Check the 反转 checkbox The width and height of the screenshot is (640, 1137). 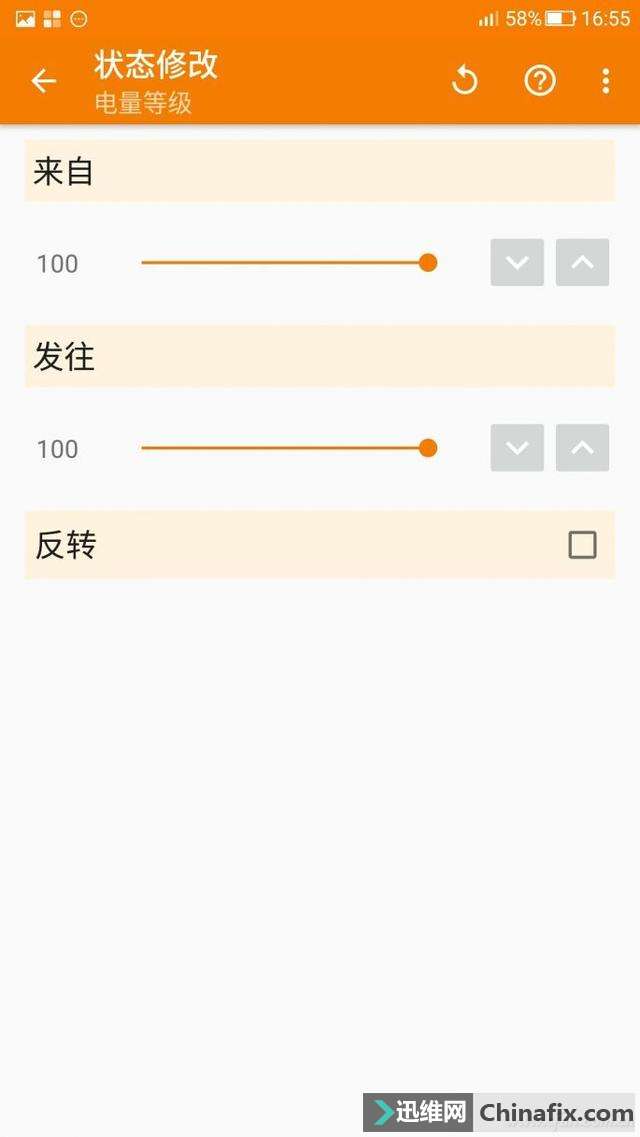(x=582, y=545)
